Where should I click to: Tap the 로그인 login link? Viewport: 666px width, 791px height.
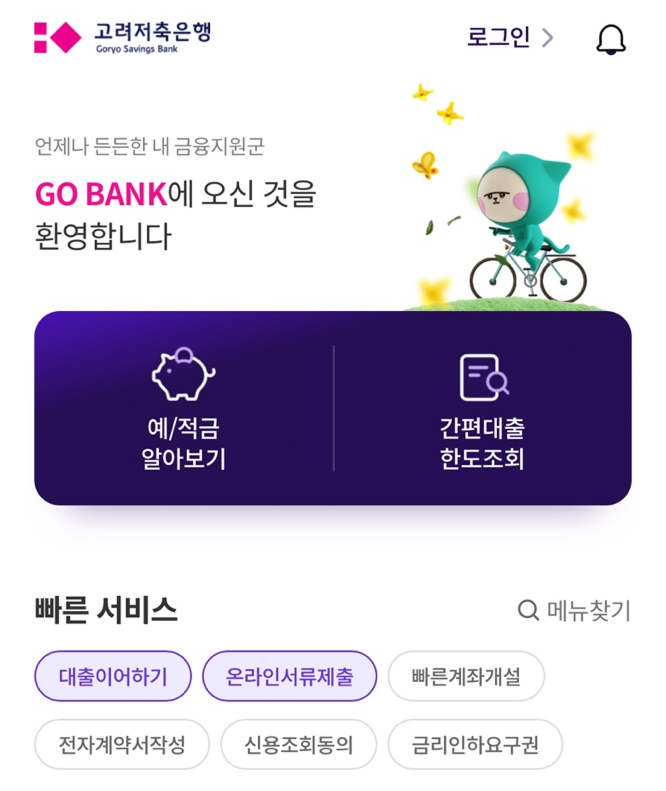point(509,38)
